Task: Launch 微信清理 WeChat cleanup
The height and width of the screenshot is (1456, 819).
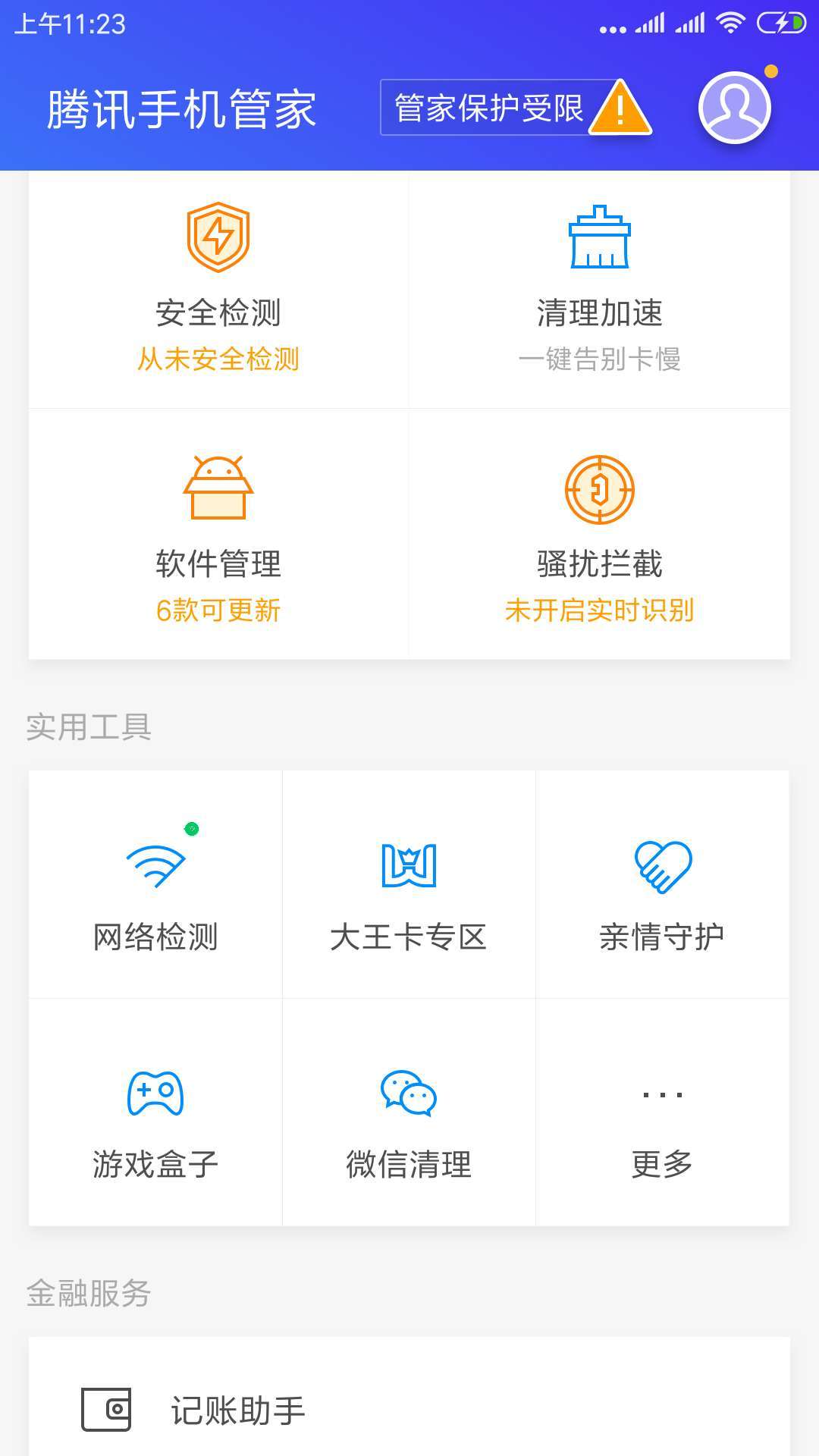Action: [x=409, y=1115]
